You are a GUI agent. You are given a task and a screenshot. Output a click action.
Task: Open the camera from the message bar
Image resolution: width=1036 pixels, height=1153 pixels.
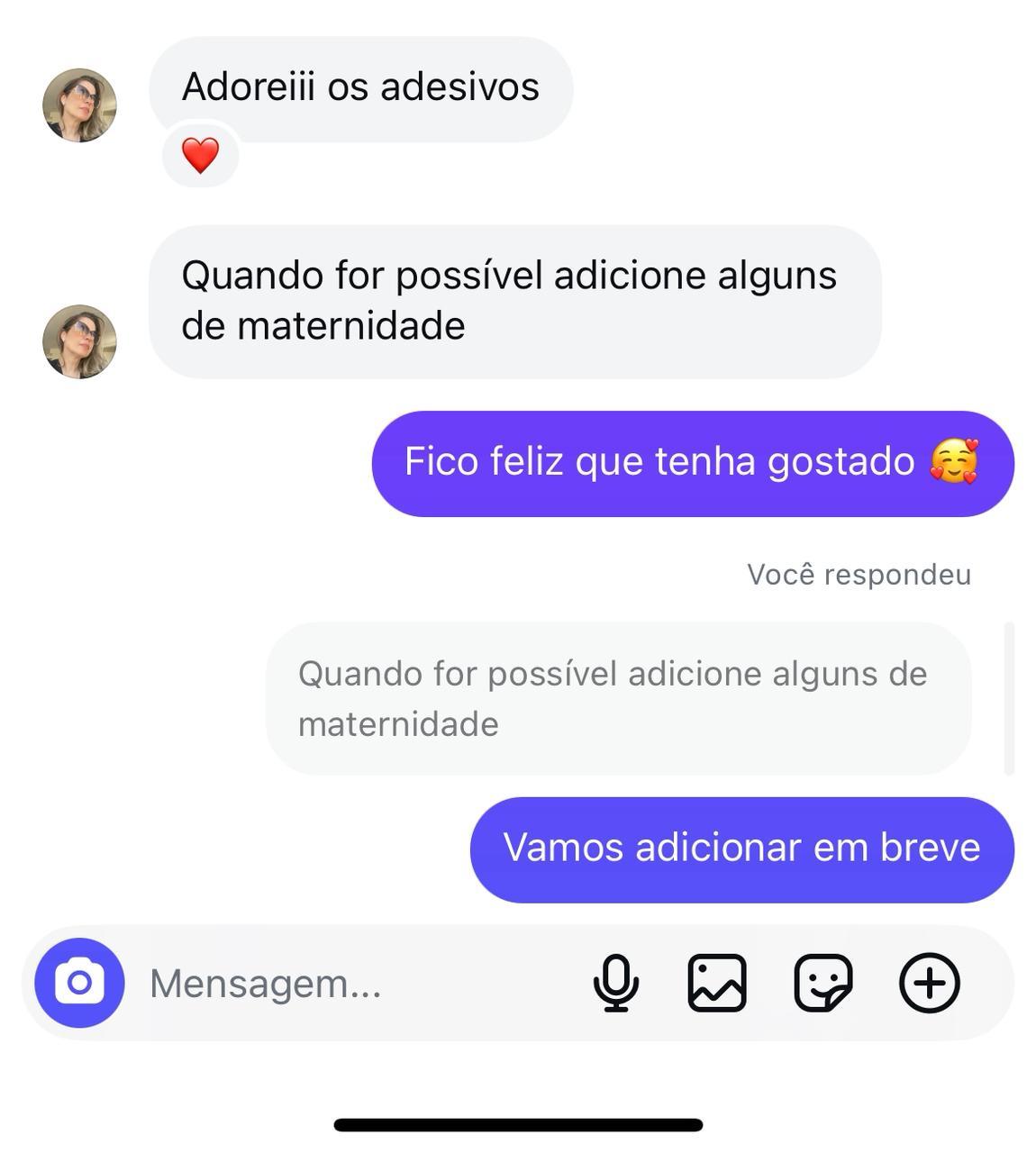(x=79, y=983)
